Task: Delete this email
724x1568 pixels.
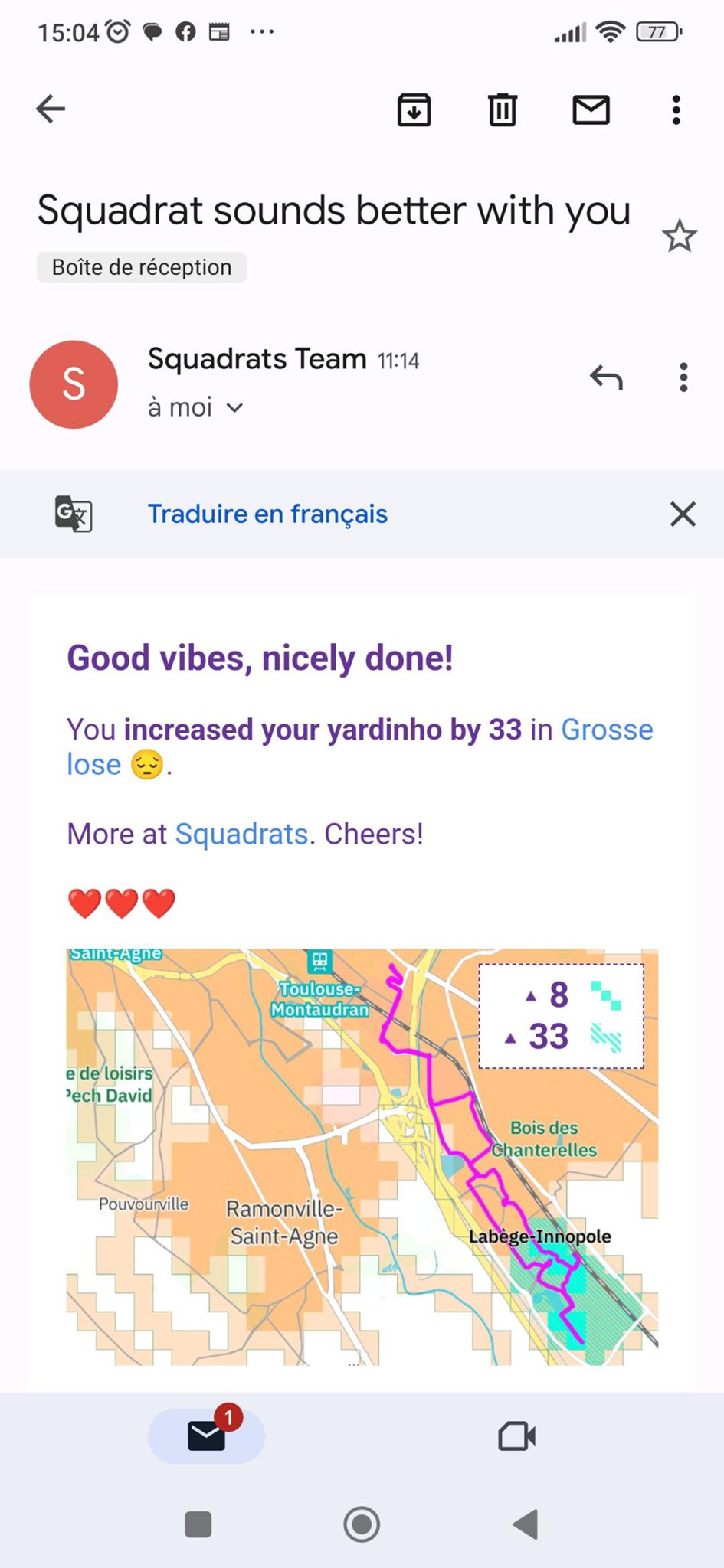Action: tap(503, 110)
